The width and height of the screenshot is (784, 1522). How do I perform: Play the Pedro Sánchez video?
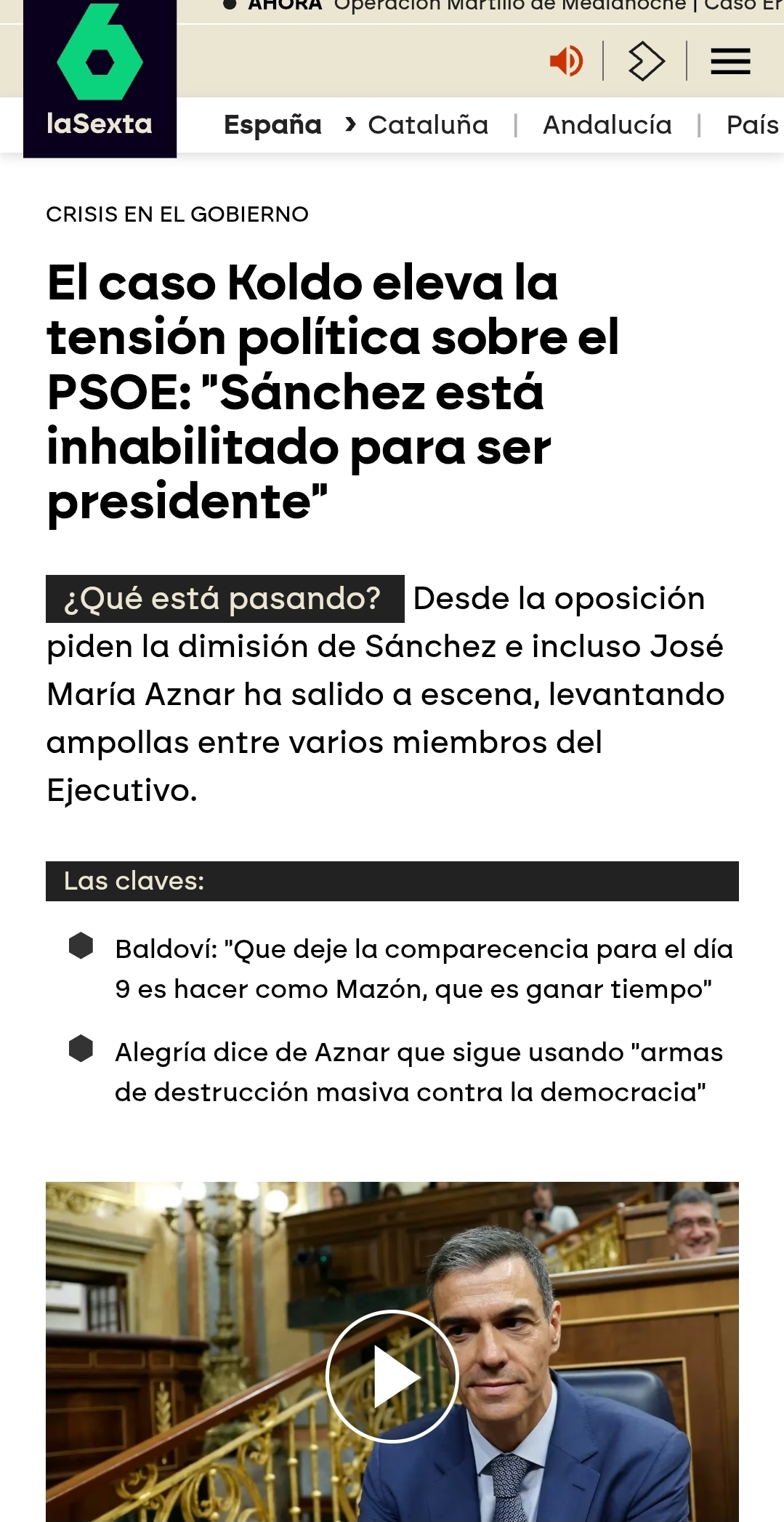point(392,1376)
